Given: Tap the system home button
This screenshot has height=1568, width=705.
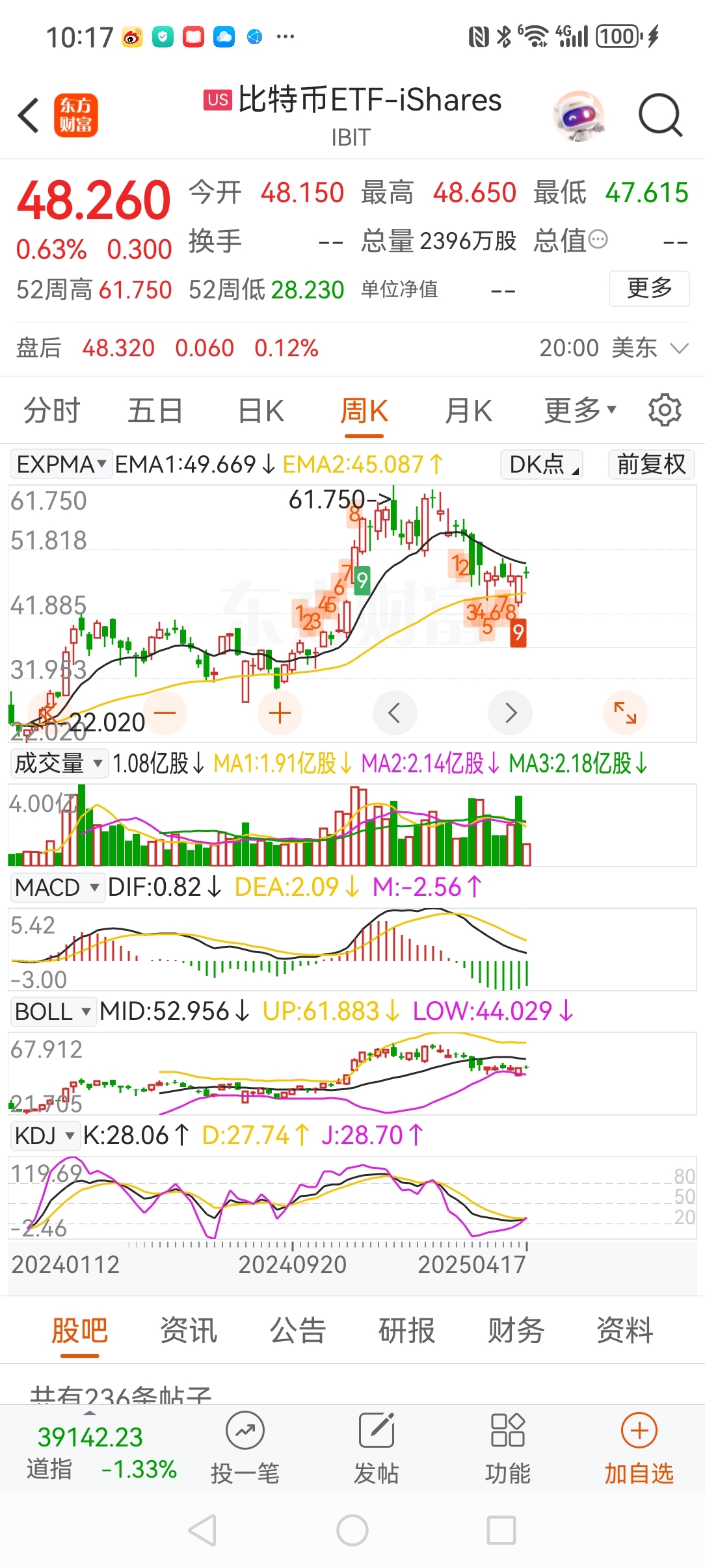Looking at the screenshot, I should point(352,1530).
